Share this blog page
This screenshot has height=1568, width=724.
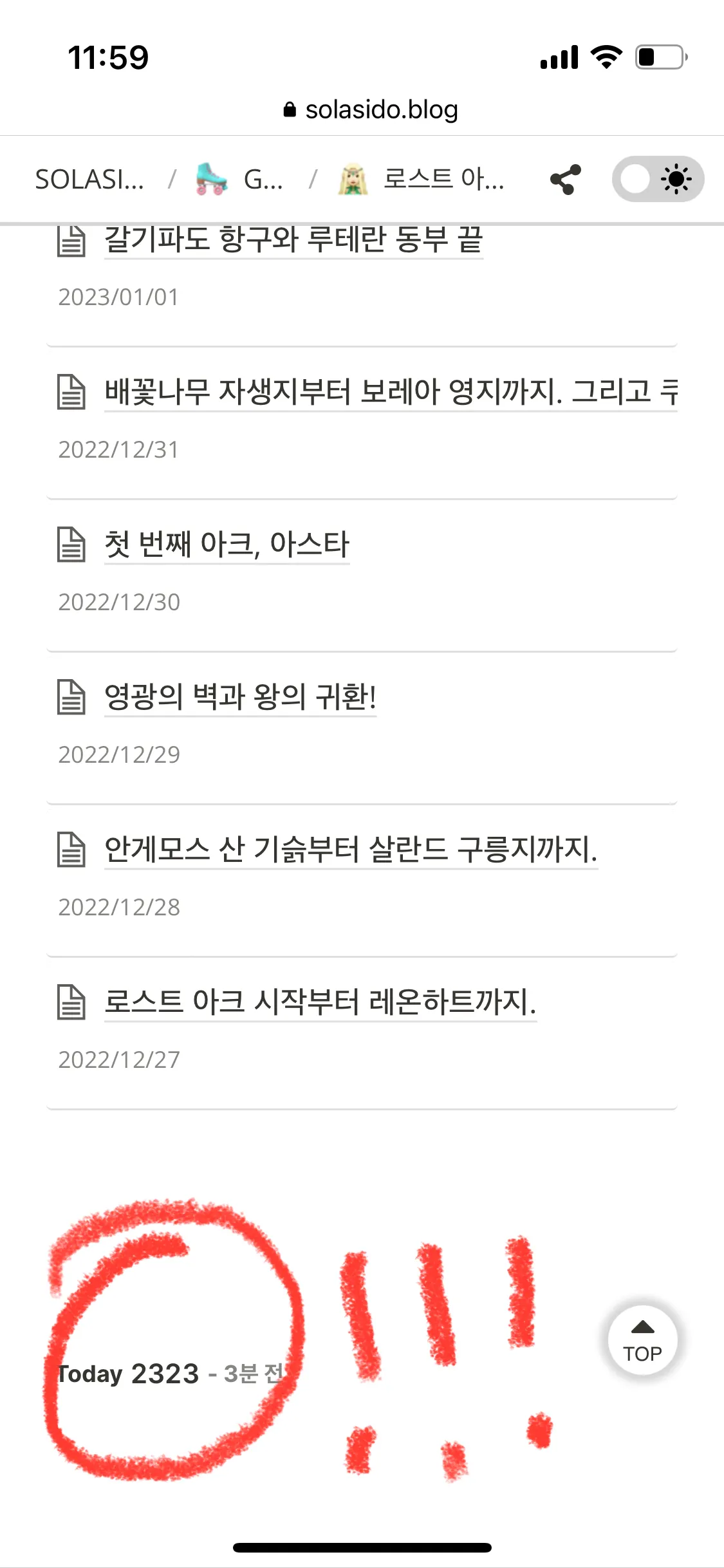565,180
